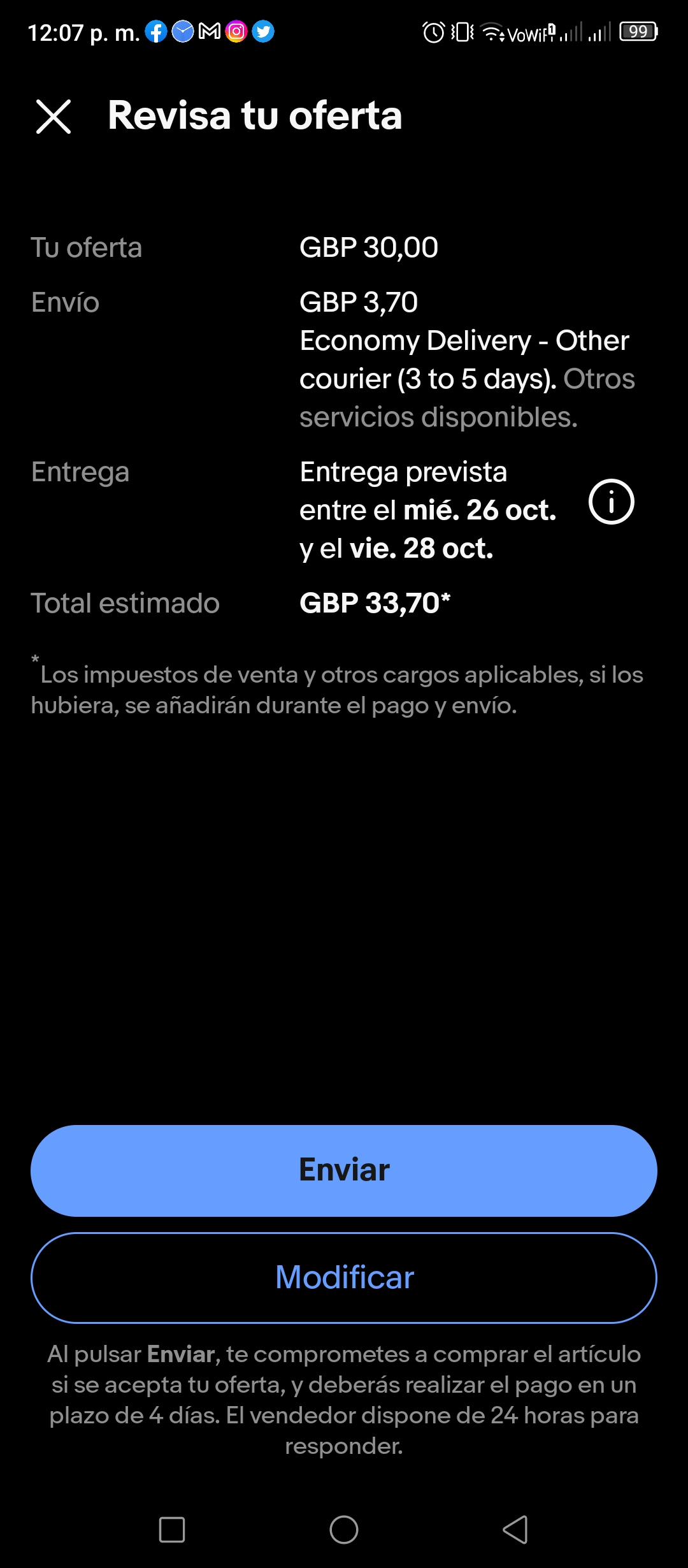Open the Otros servicios disponibles link
688x1568 pixels.
[x=467, y=398]
